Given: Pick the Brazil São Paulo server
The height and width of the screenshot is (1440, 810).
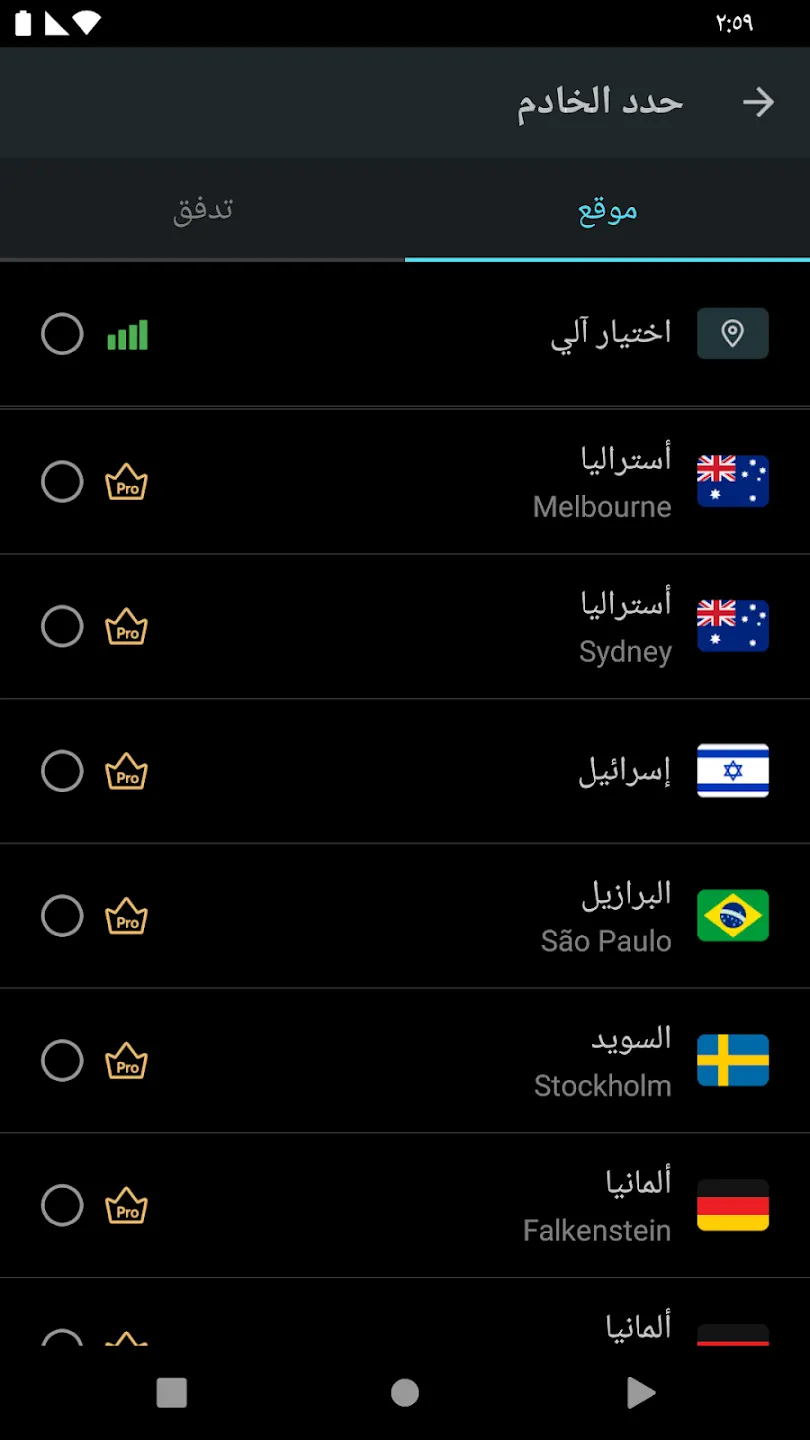Looking at the screenshot, I should coord(405,916).
